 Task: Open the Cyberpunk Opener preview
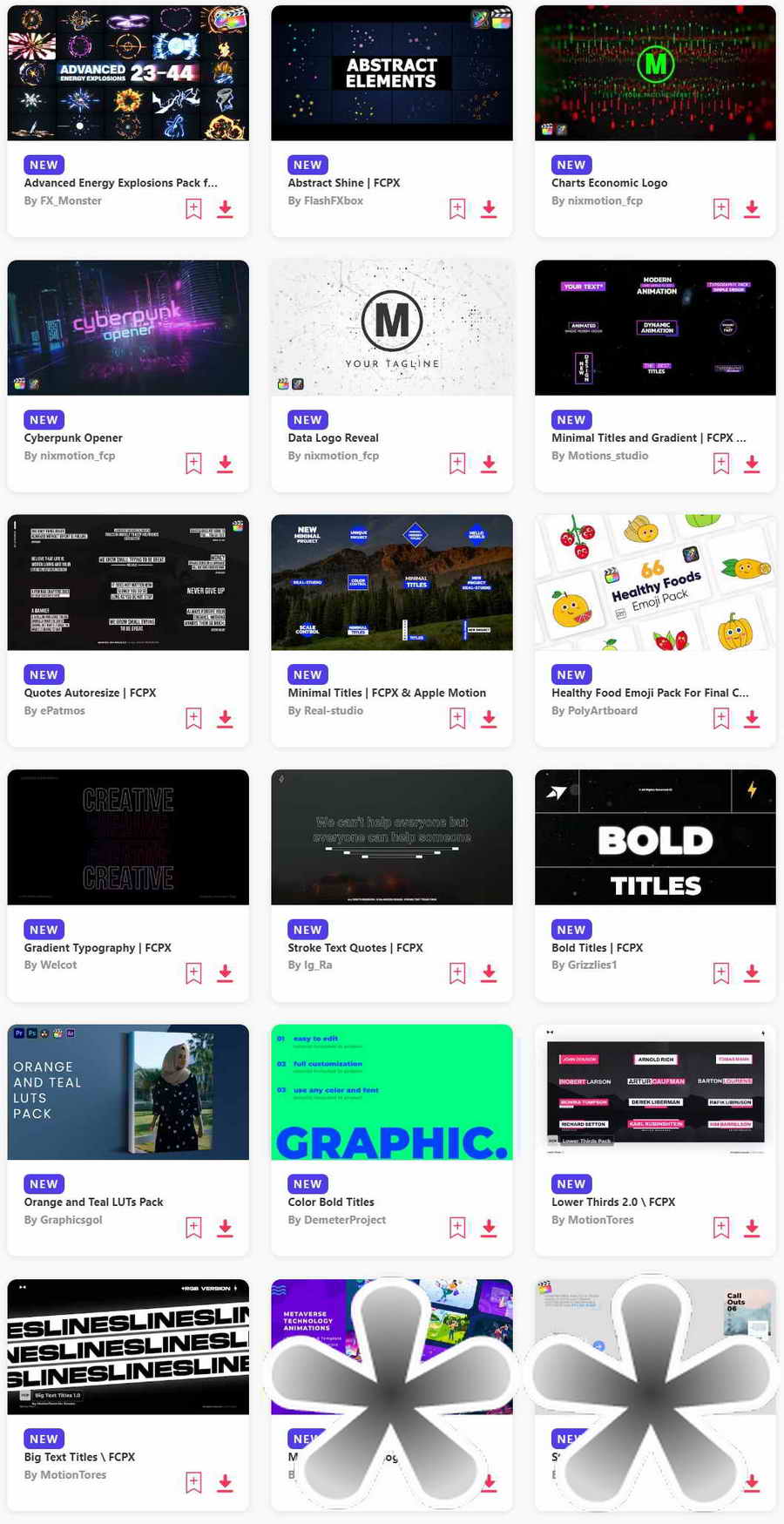click(x=128, y=328)
